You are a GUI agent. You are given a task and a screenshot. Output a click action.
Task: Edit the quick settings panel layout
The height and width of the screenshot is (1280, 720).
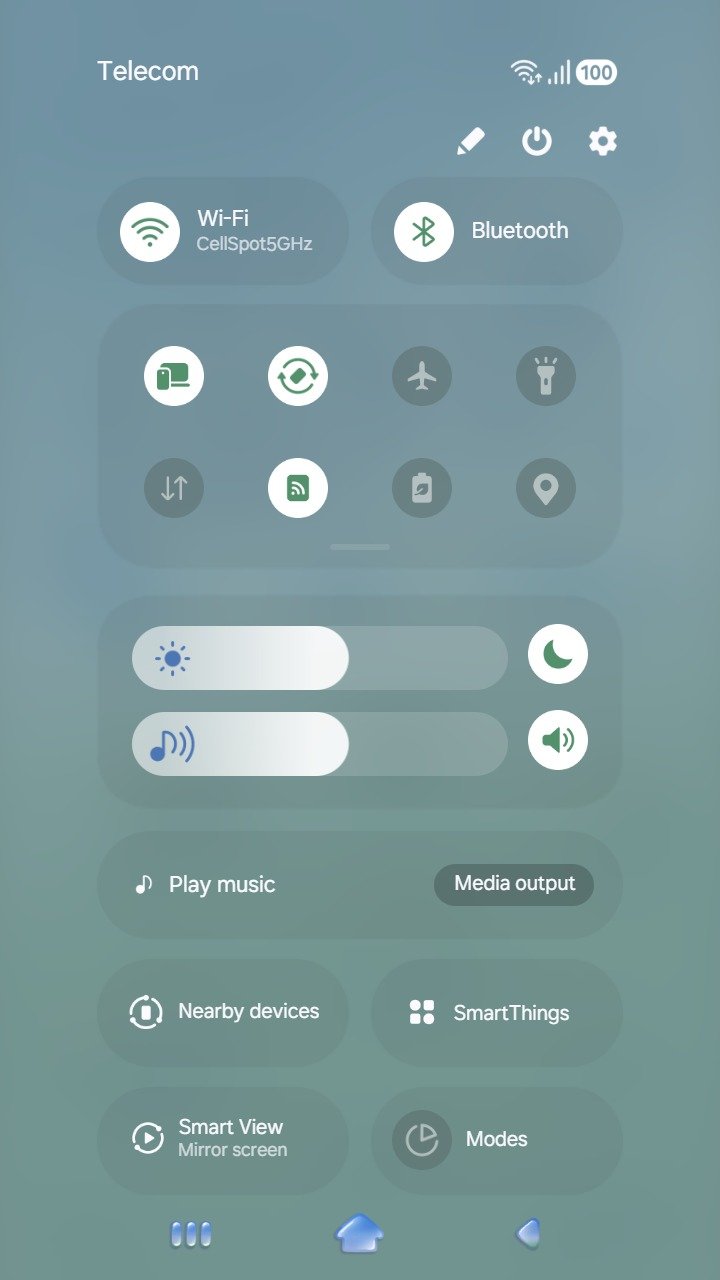coord(471,141)
